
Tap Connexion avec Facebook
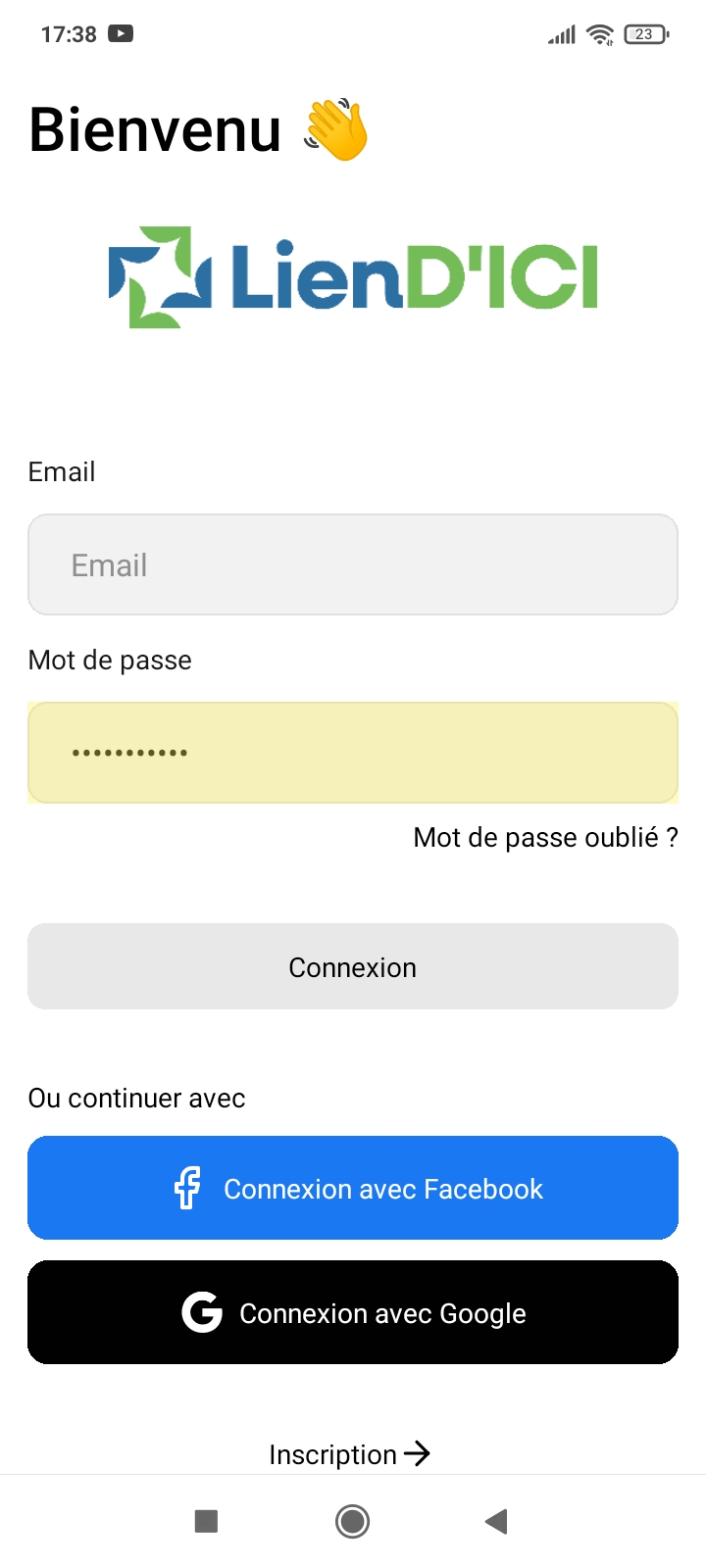point(353,1188)
